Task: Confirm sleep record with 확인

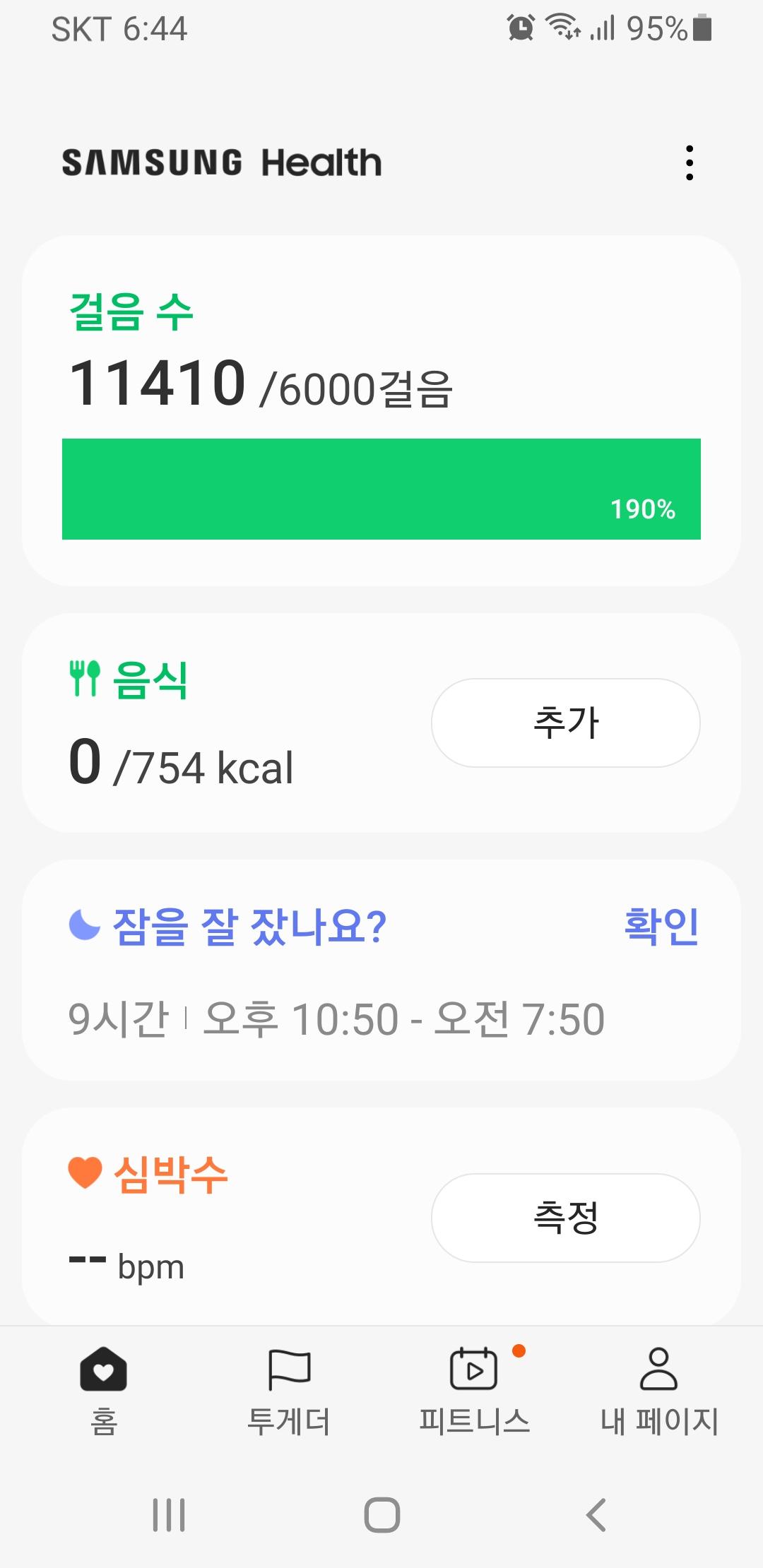Action: click(x=661, y=926)
